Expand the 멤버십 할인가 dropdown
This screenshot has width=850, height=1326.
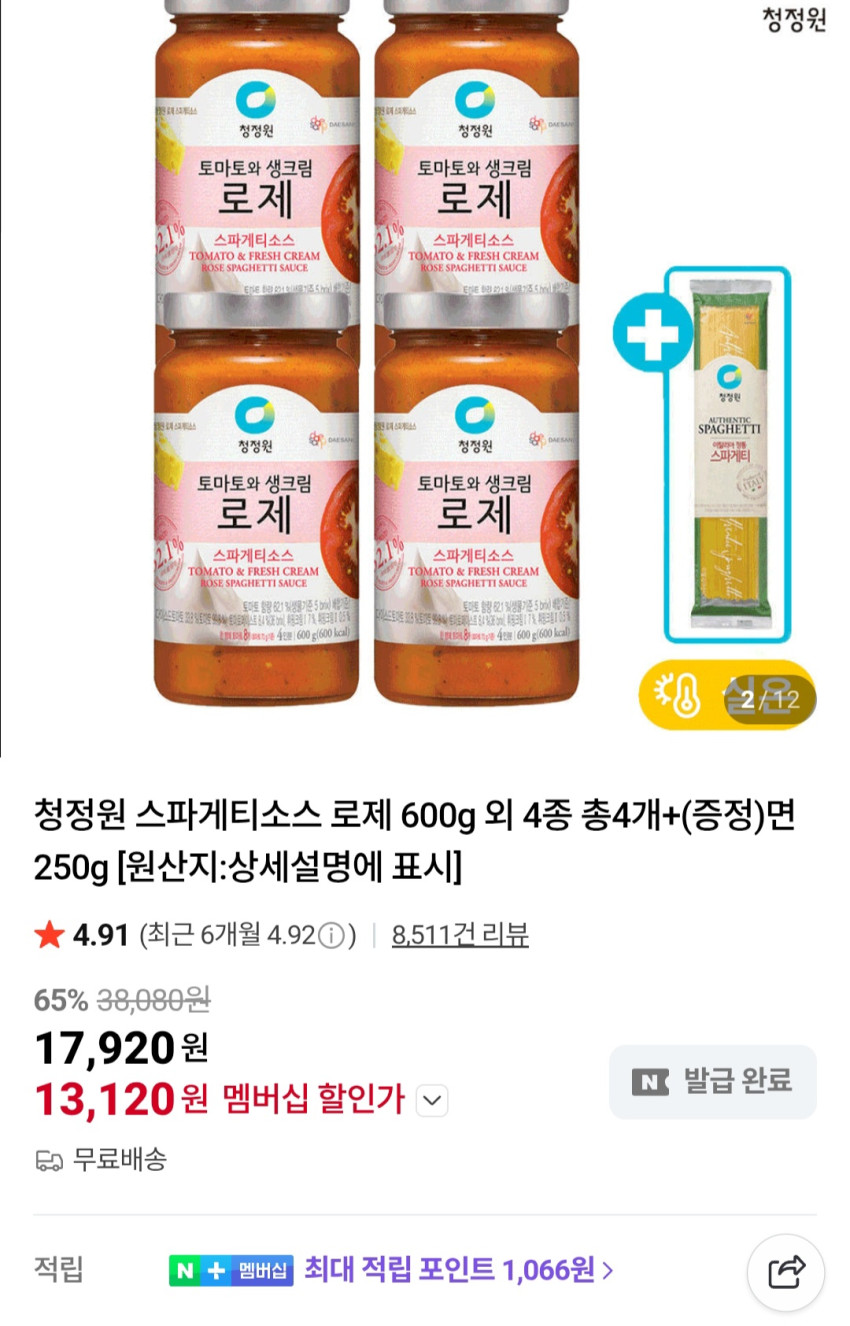[x=431, y=1101]
